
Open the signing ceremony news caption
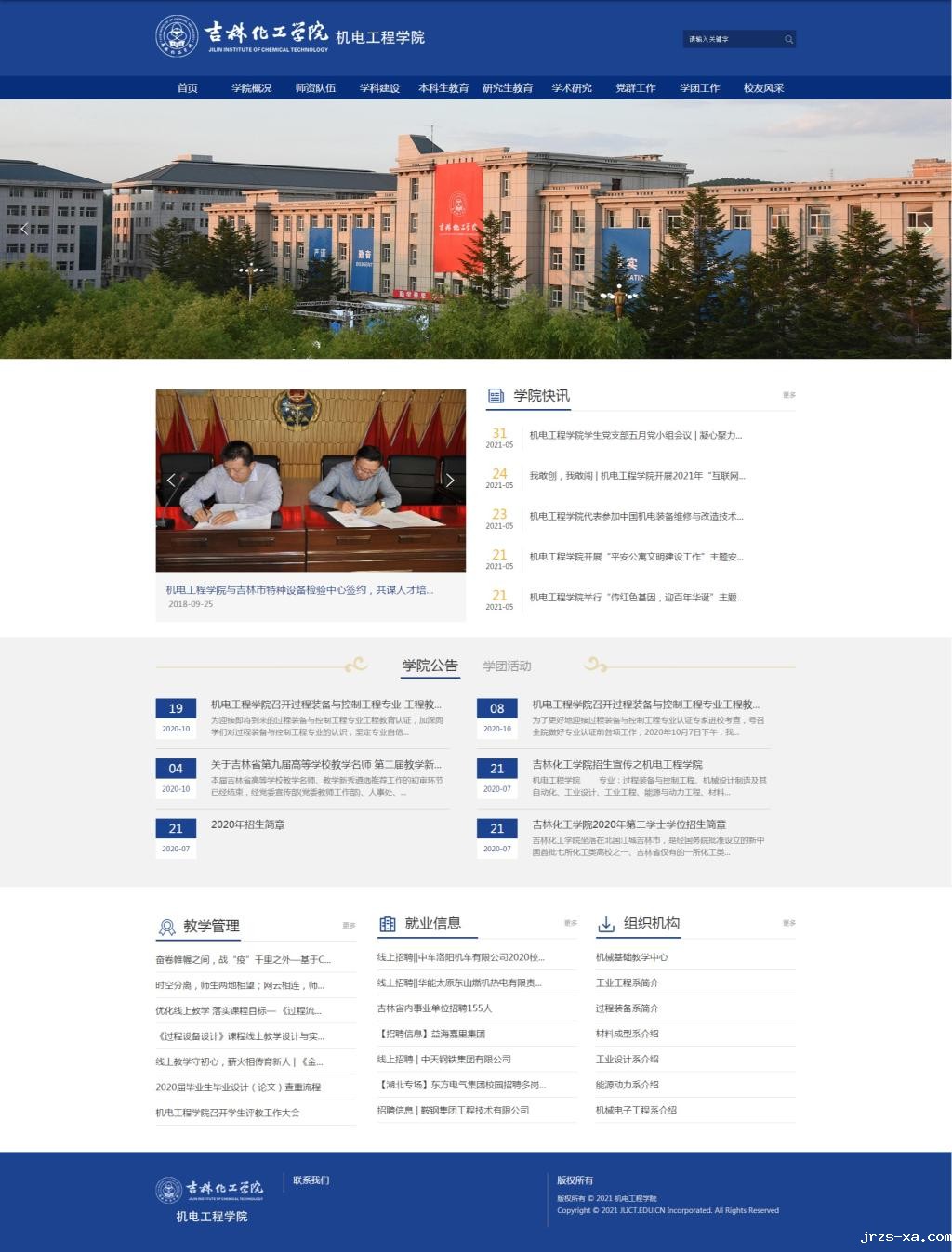(299, 590)
